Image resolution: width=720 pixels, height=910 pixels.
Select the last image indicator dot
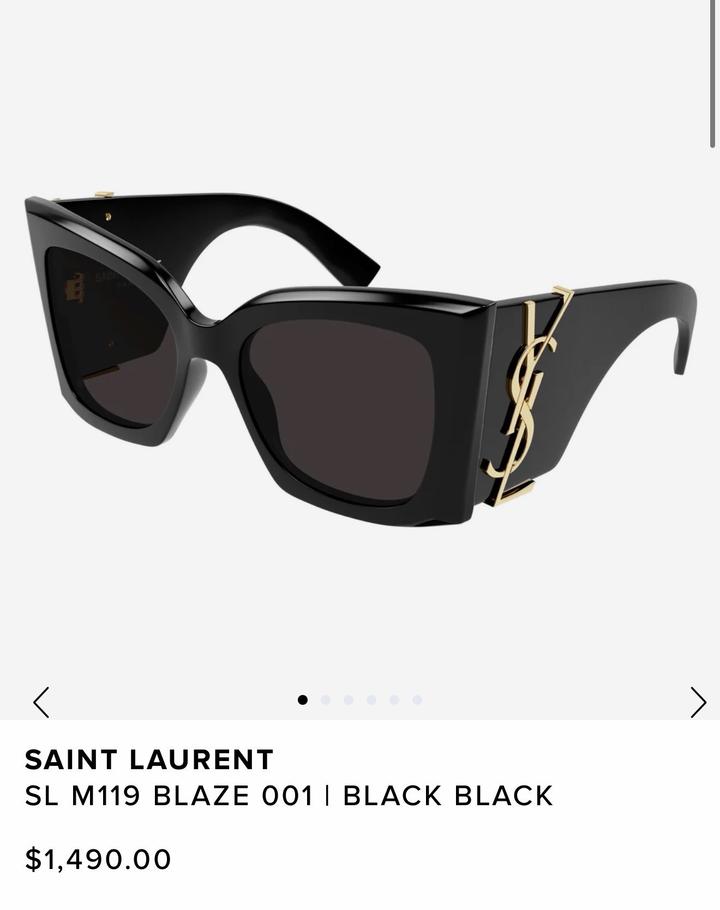click(x=417, y=700)
